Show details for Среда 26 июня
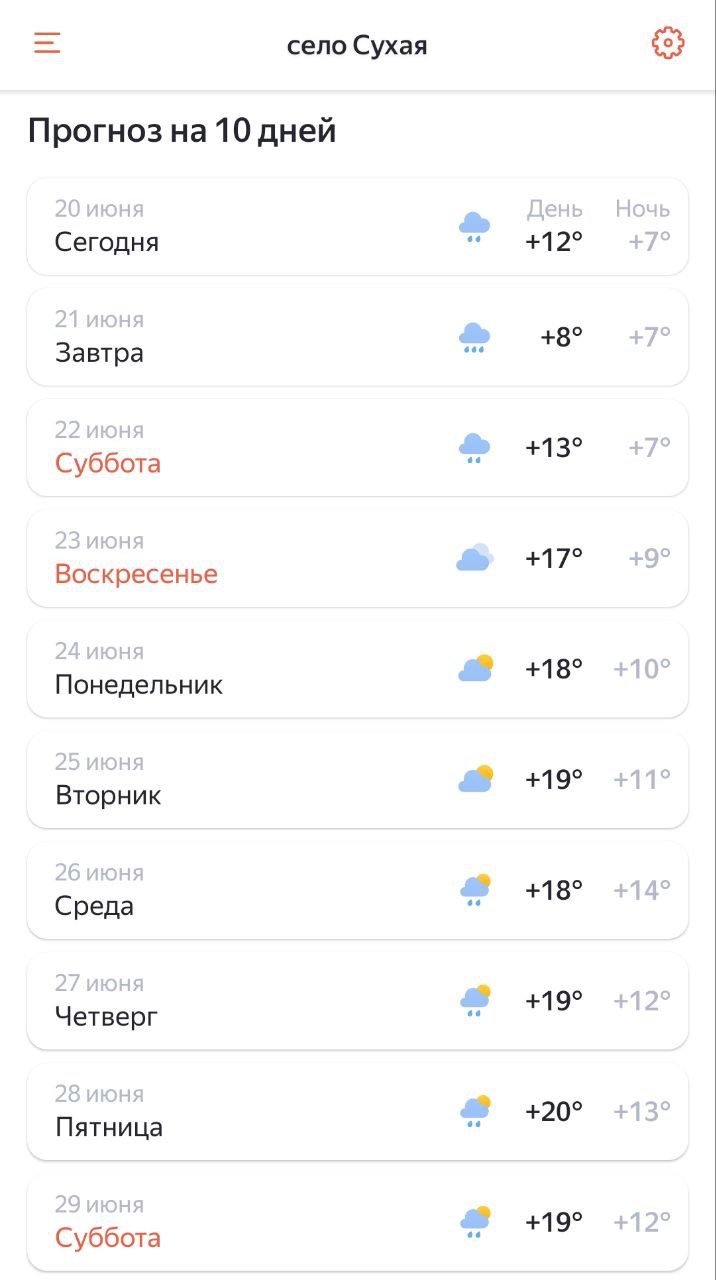This screenshot has height=1280, width=716. tap(357, 891)
